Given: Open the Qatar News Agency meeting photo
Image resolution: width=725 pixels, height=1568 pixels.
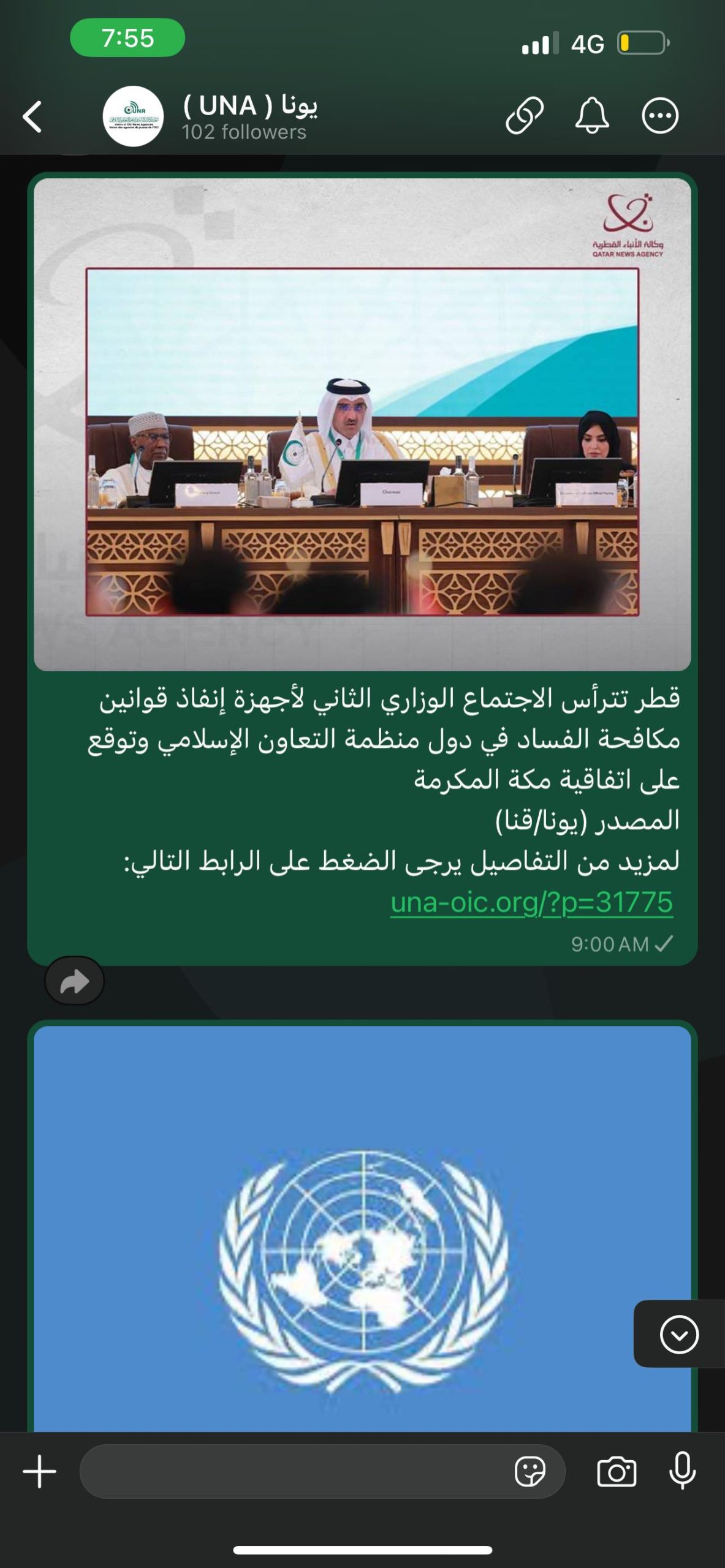Looking at the screenshot, I should (x=362, y=424).
